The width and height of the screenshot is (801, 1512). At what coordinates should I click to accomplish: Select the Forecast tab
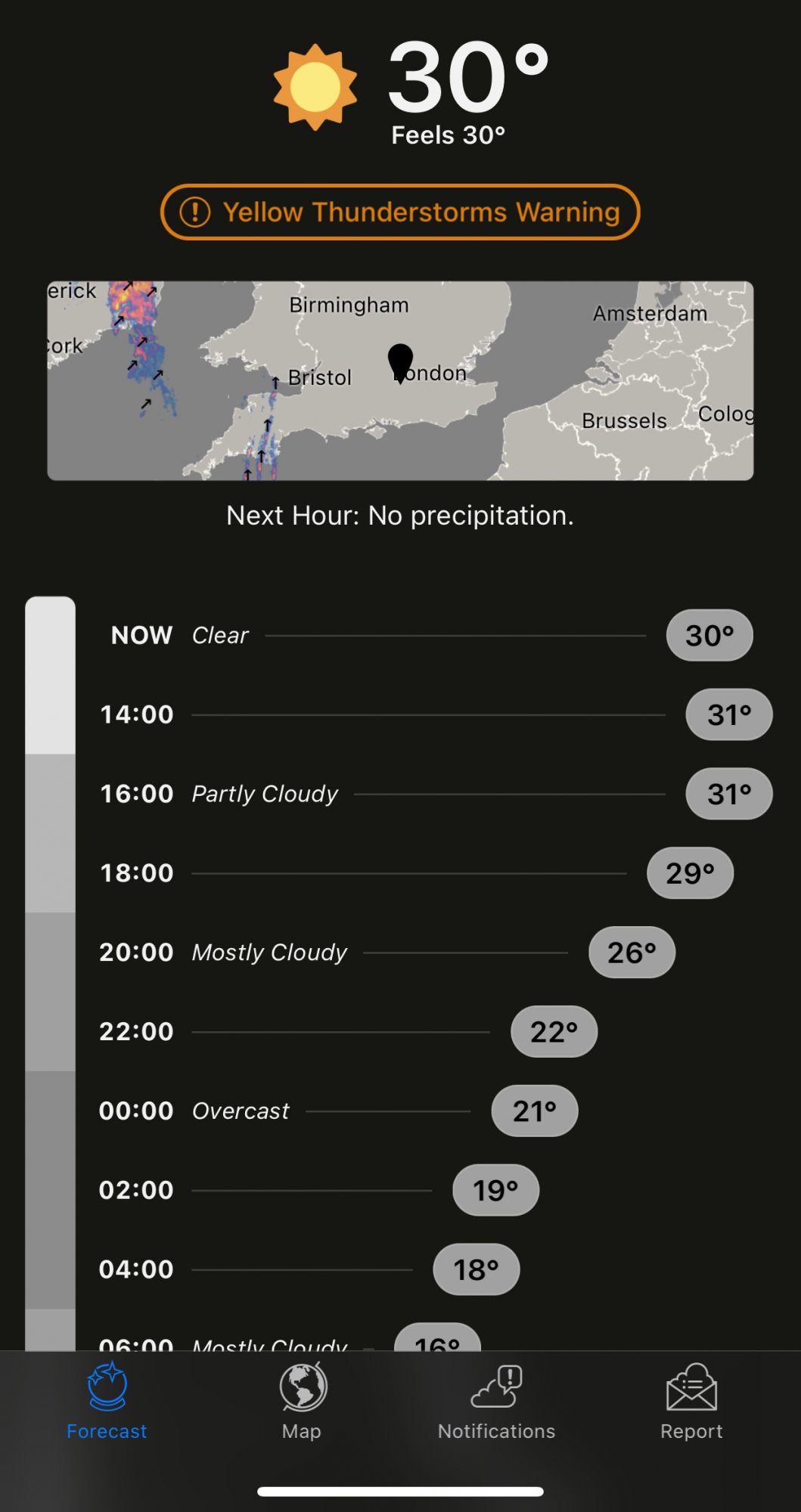pyautogui.click(x=107, y=1402)
